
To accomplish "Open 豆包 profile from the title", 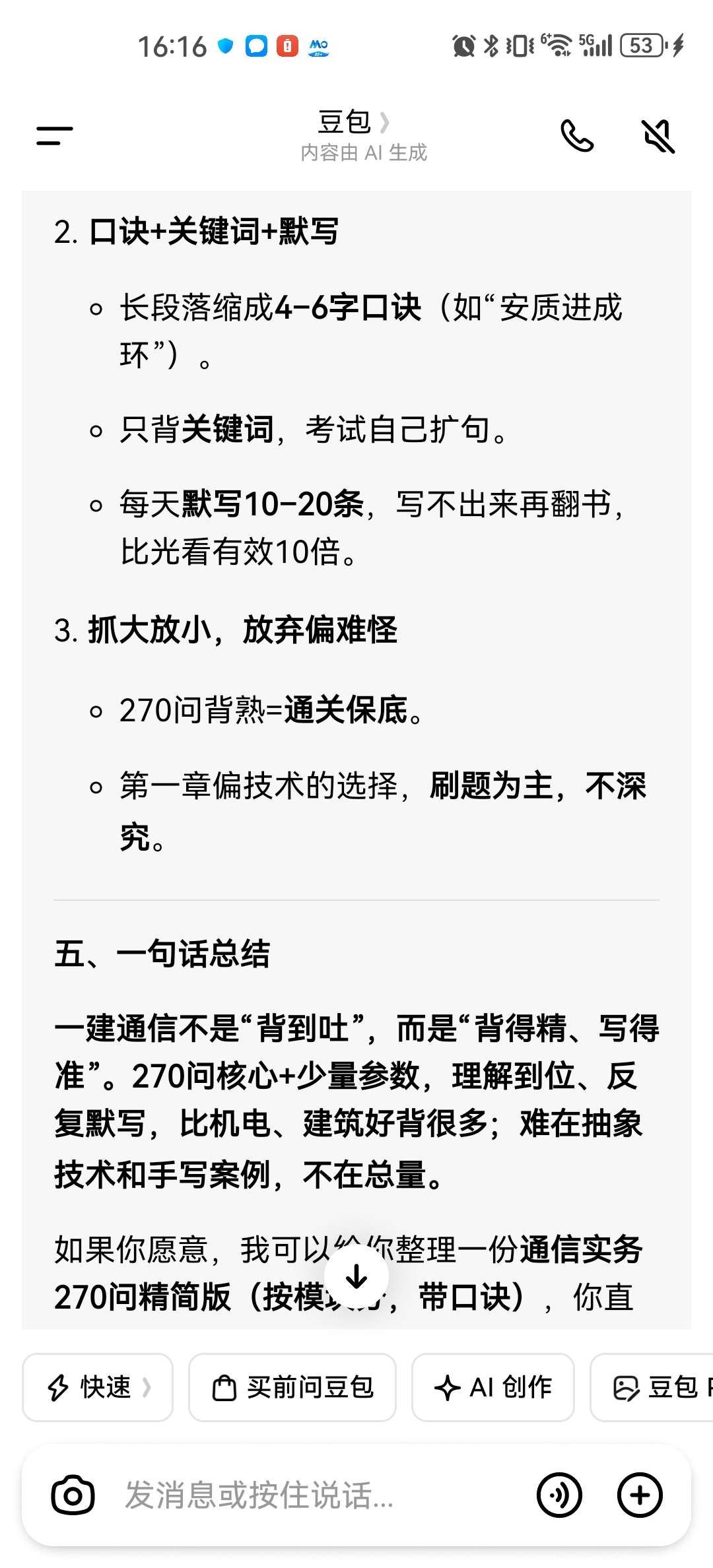I will pos(355,123).
